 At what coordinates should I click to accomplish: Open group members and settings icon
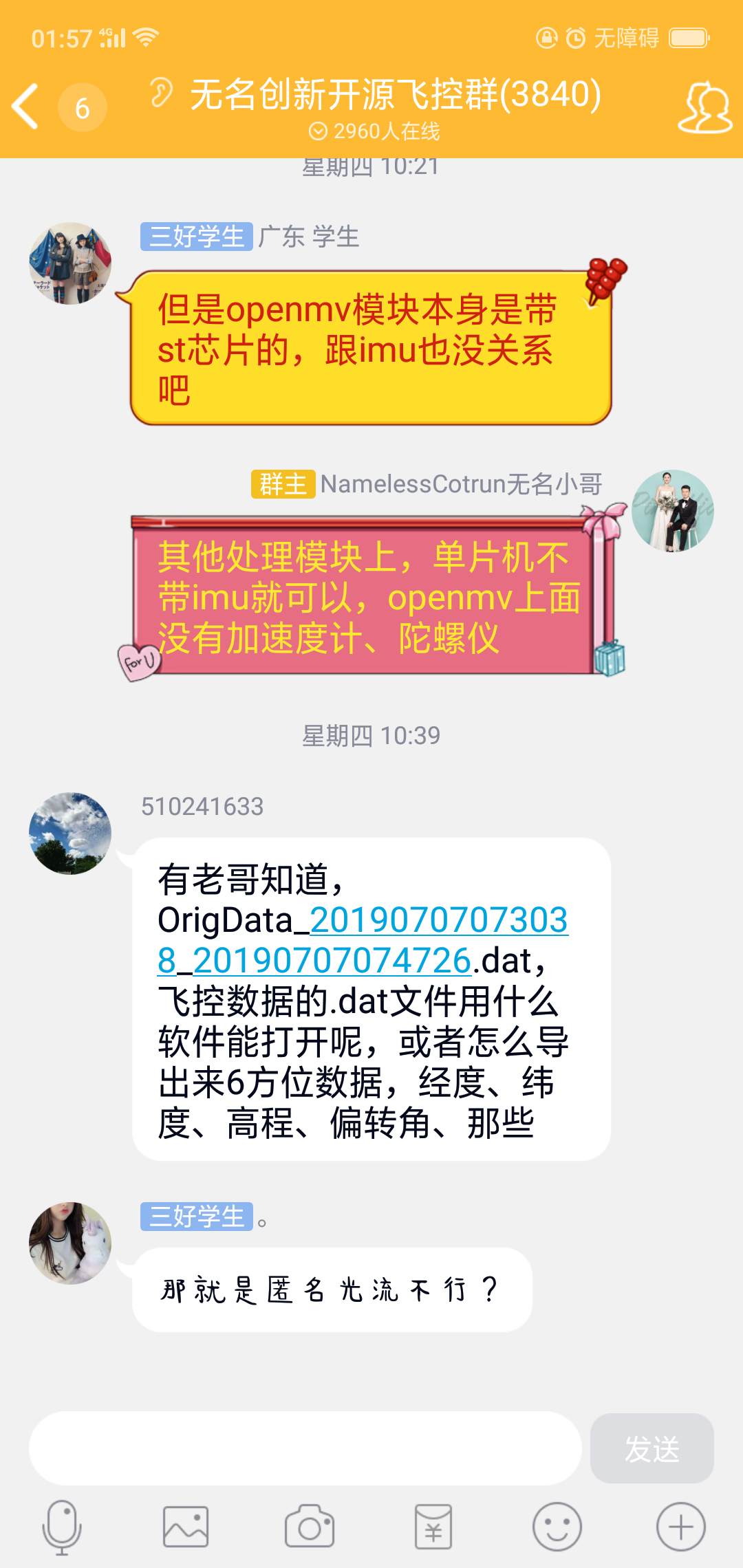(704, 108)
